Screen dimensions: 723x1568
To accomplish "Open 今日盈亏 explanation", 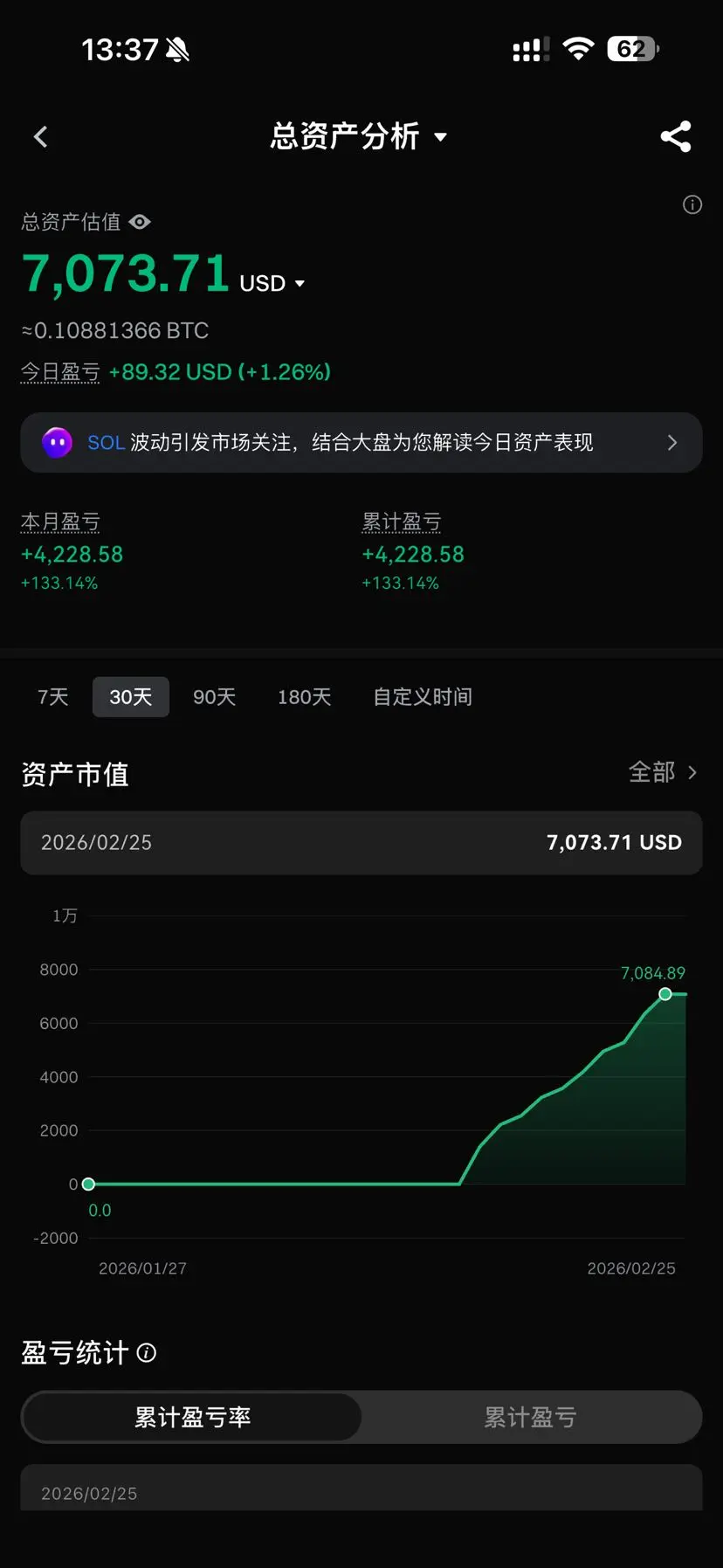I will point(60,372).
